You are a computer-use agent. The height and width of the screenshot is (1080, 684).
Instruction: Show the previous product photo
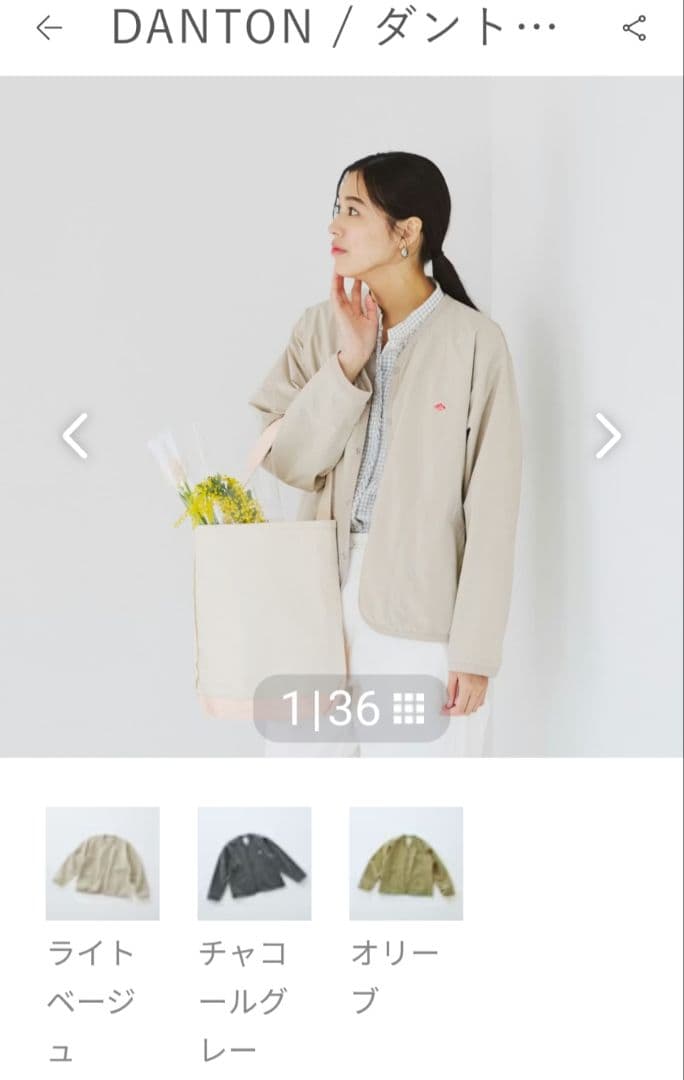(76, 435)
